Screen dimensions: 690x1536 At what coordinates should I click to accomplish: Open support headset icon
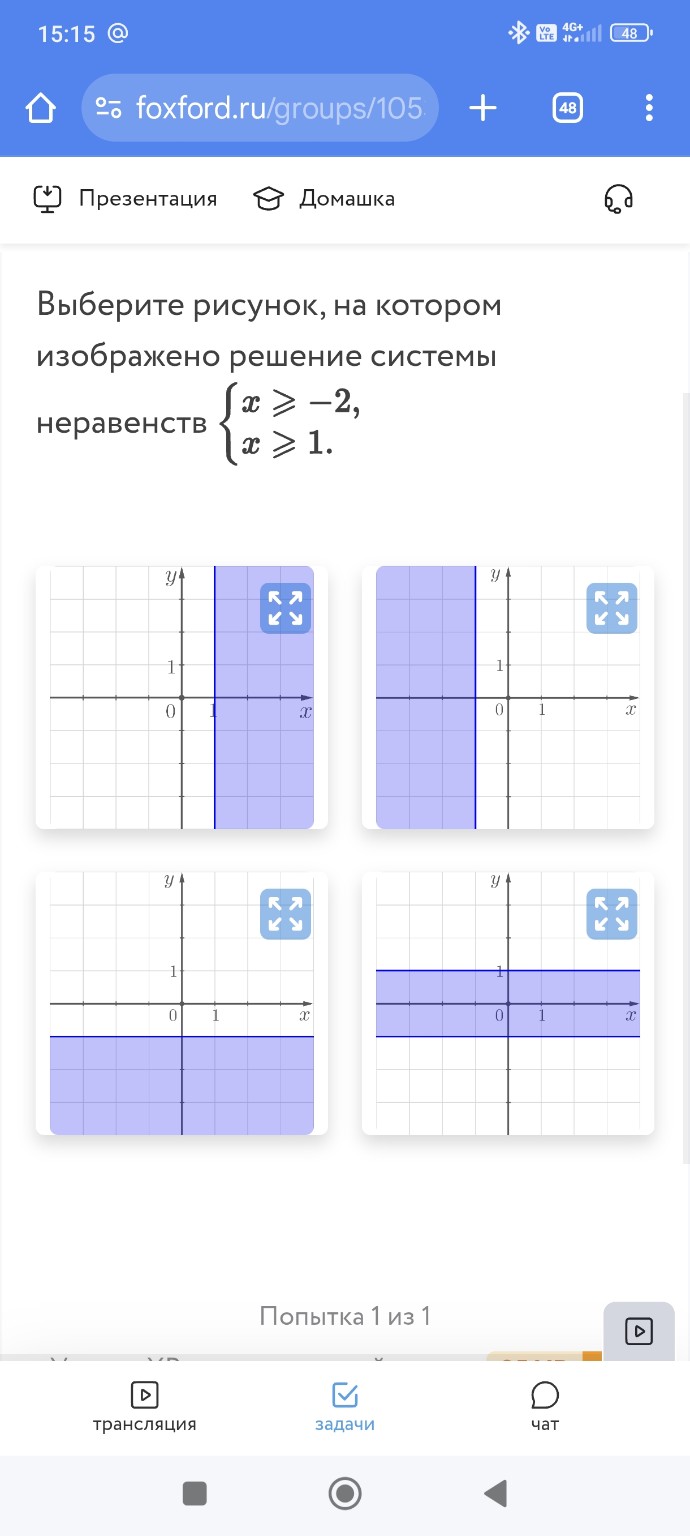pyautogui.click(x=618, y=199)
